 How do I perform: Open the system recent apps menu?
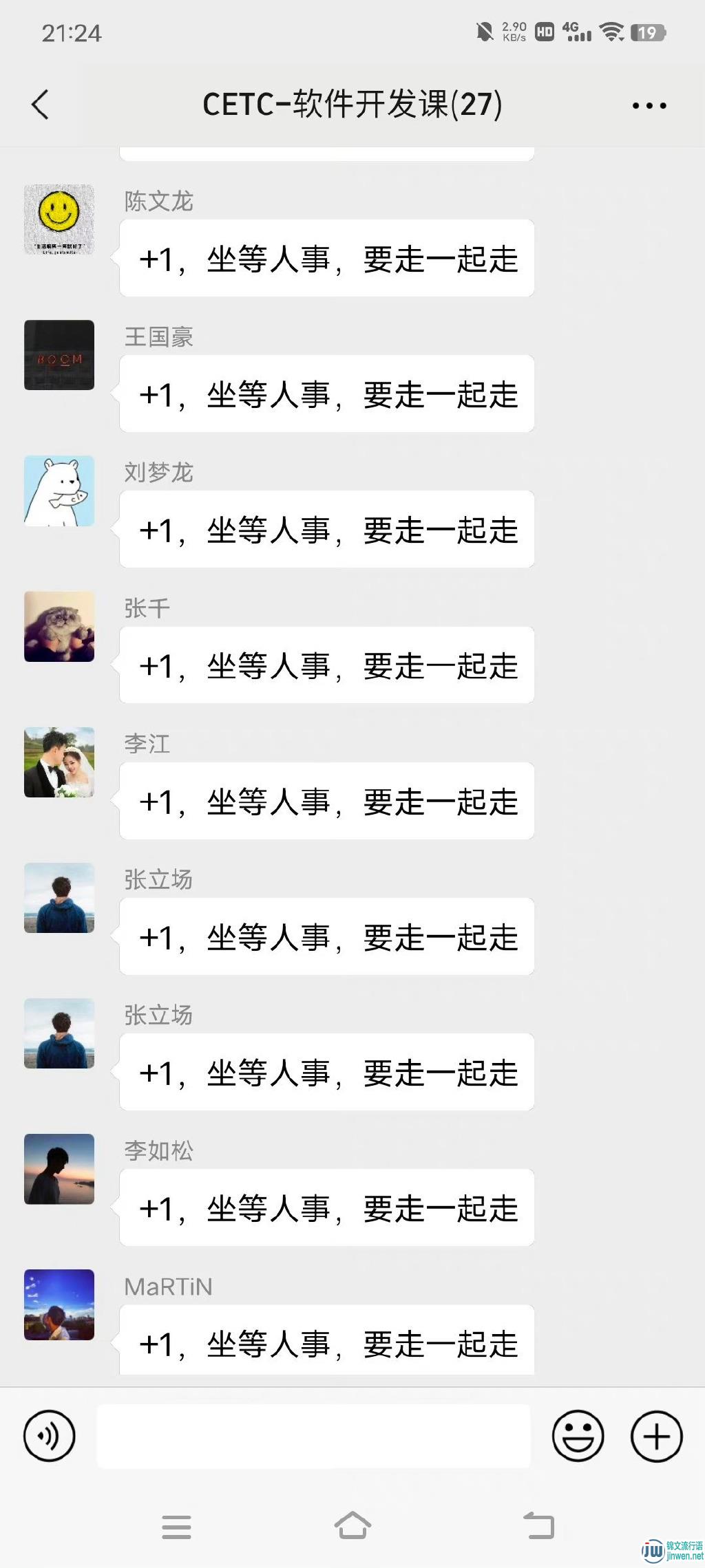[176, 1527]
